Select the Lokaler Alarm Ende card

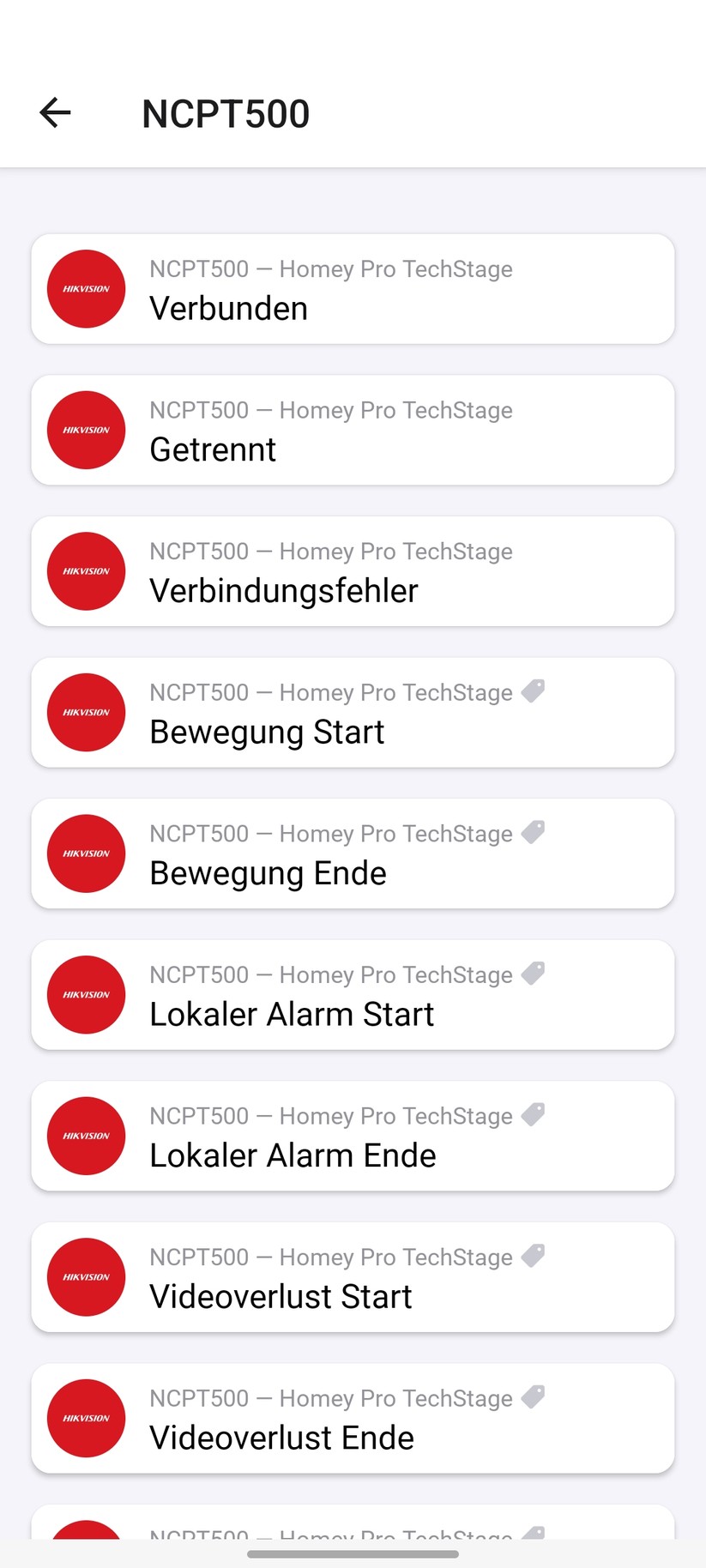353,1136
